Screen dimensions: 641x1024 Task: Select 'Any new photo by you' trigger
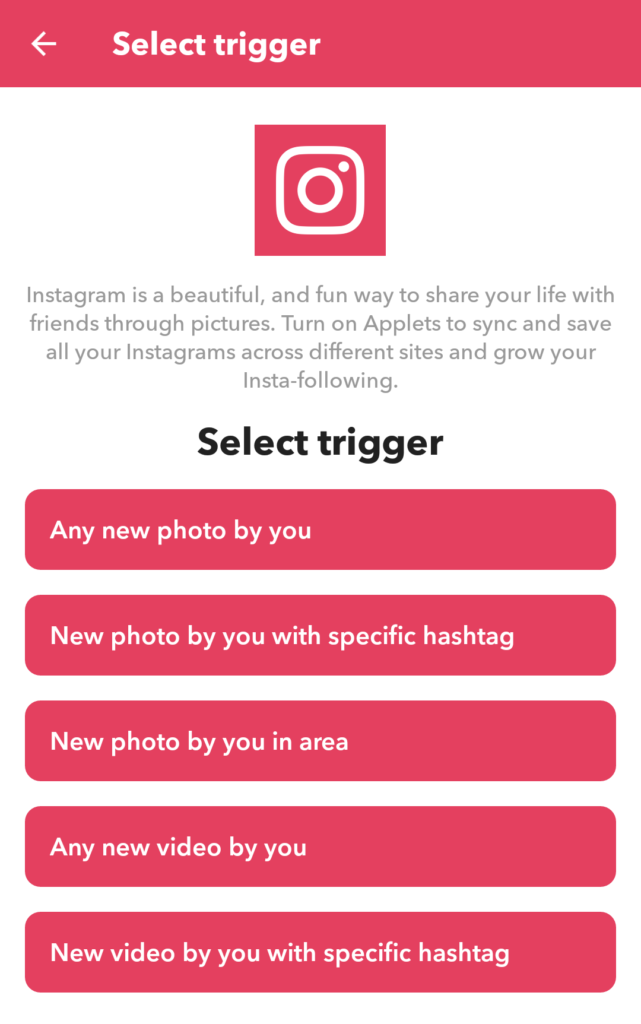coord(320,530)
